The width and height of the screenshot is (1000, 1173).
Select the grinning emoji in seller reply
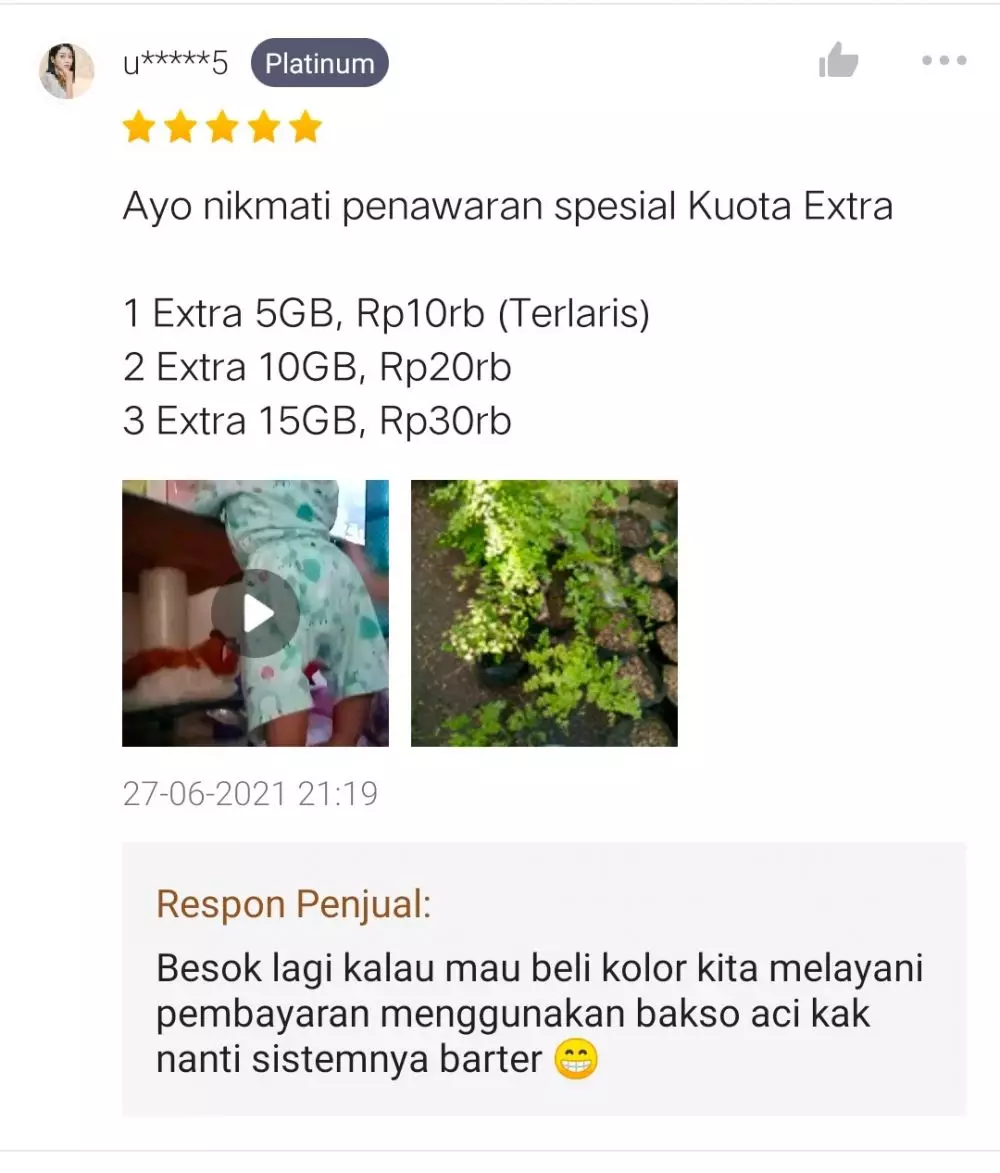(577, 1058)
